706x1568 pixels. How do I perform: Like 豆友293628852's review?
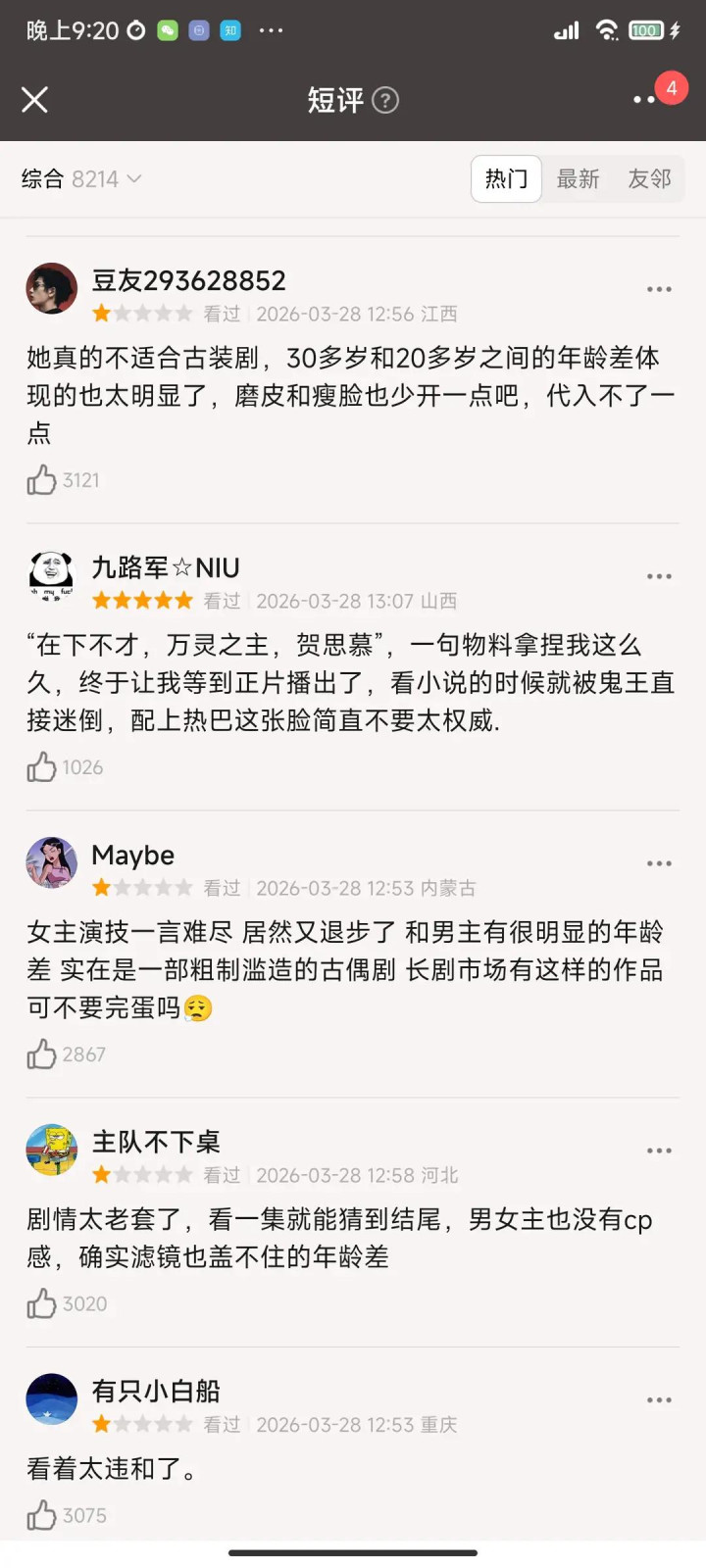(x=42, y=480)
